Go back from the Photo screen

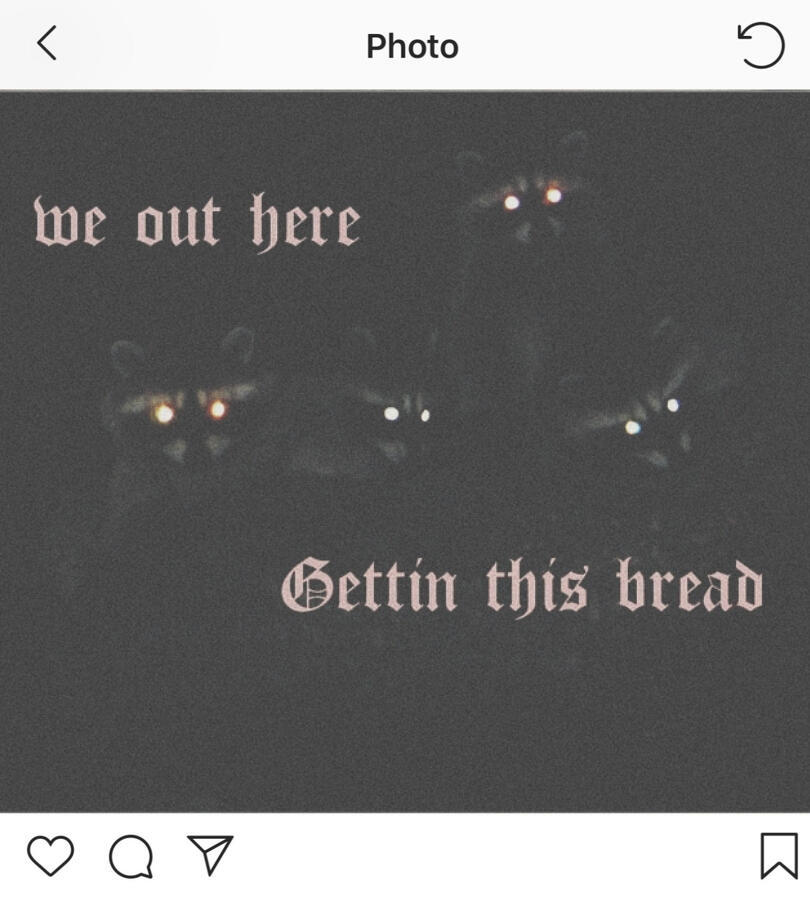point(47,44)
